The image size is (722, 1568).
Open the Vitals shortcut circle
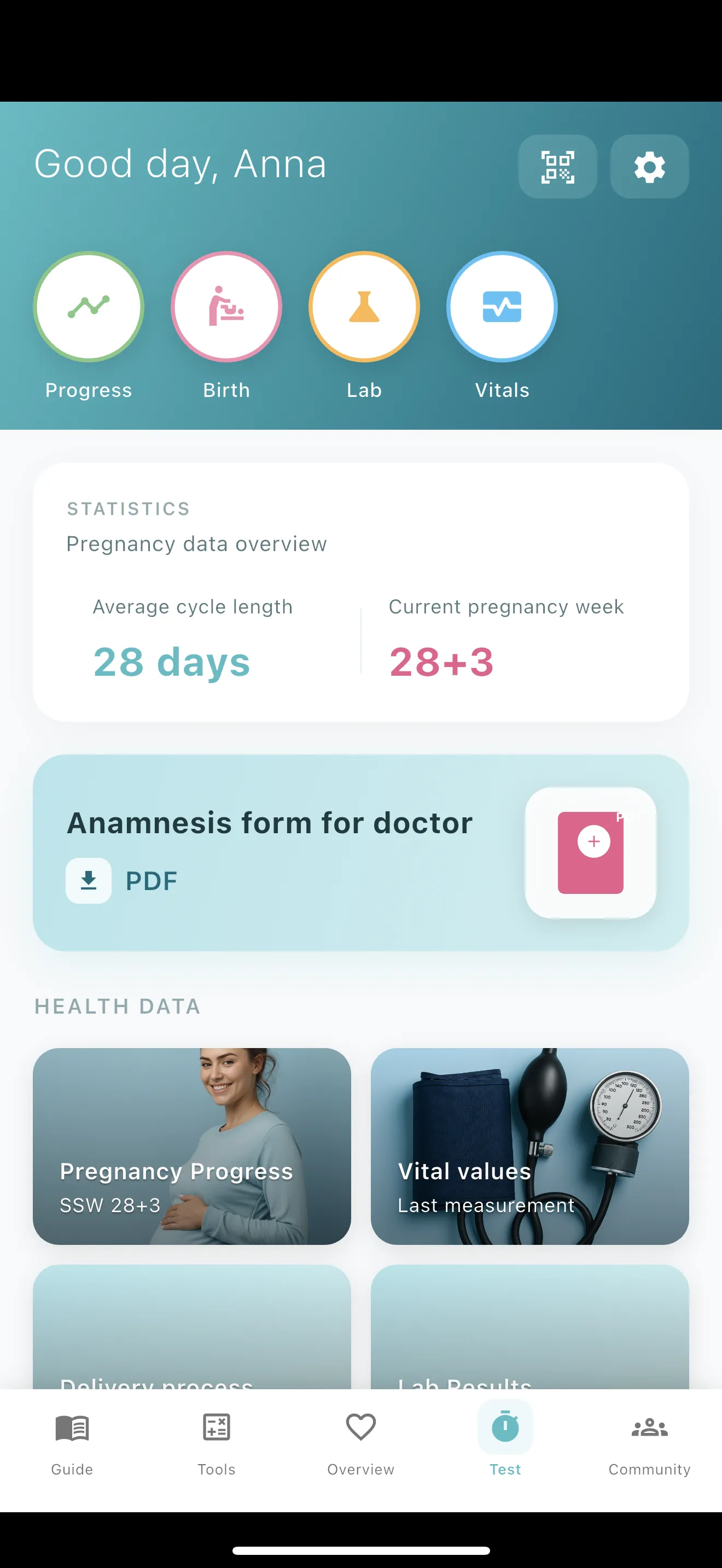pos(502,307)
